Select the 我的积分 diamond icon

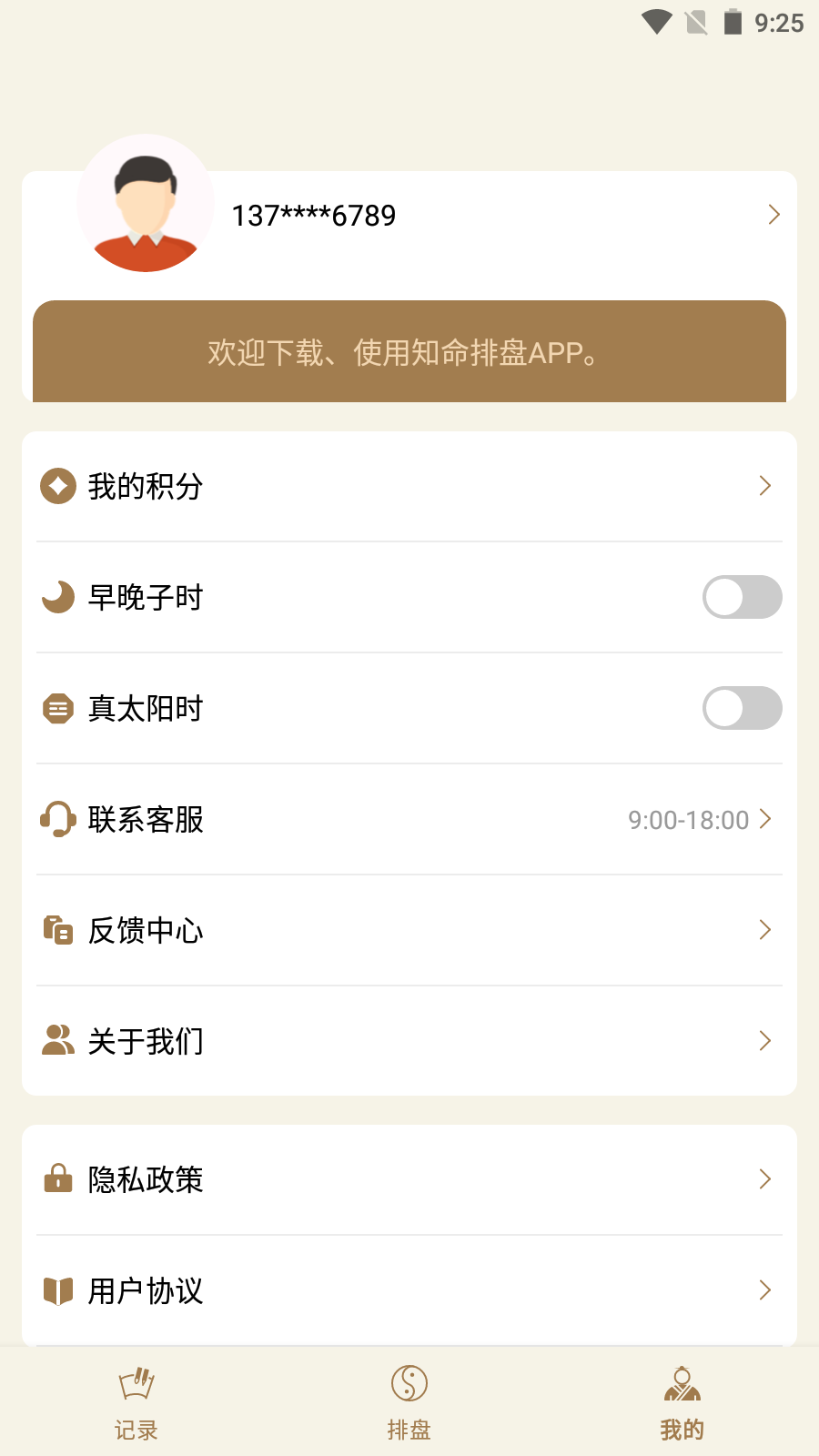click(x=57, y=486)
